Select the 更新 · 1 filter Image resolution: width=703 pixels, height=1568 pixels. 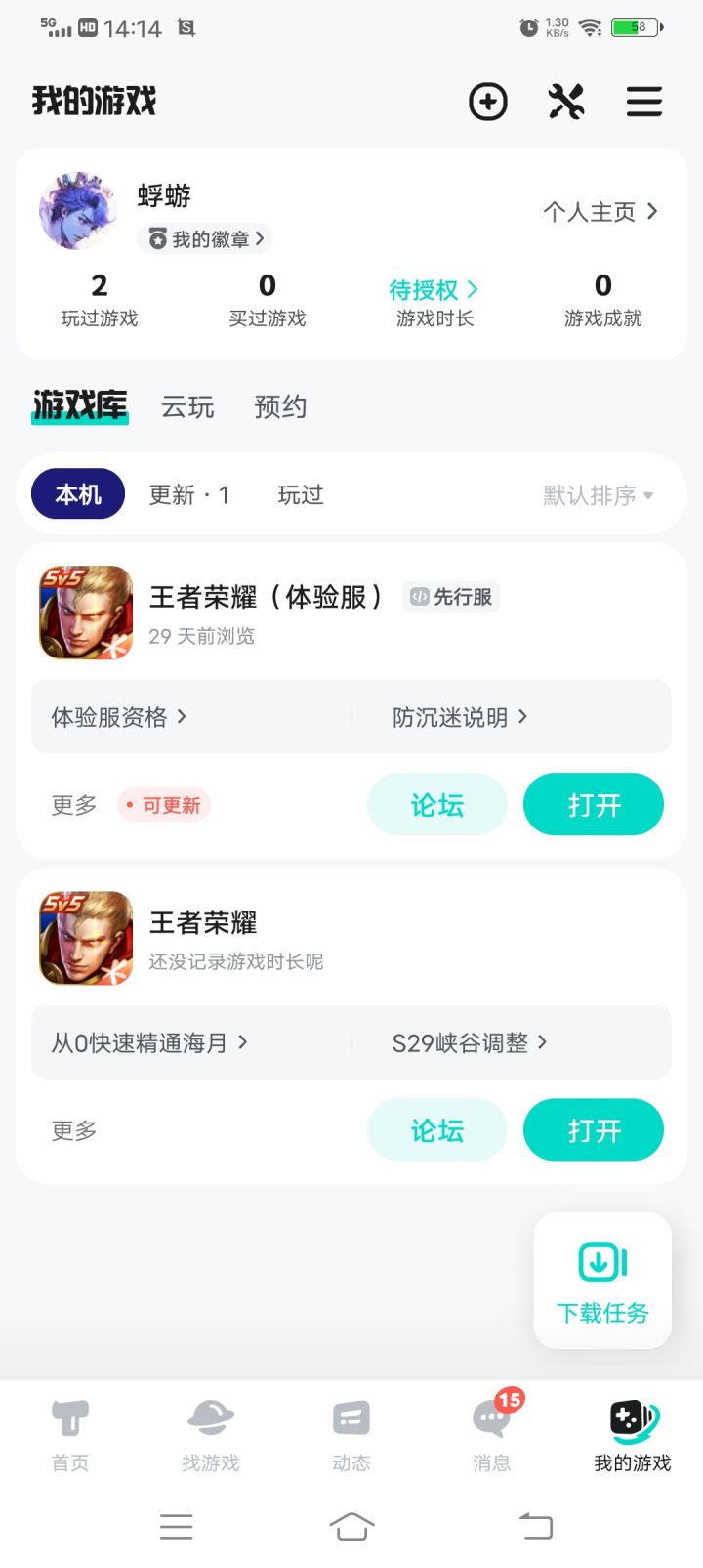189,495
